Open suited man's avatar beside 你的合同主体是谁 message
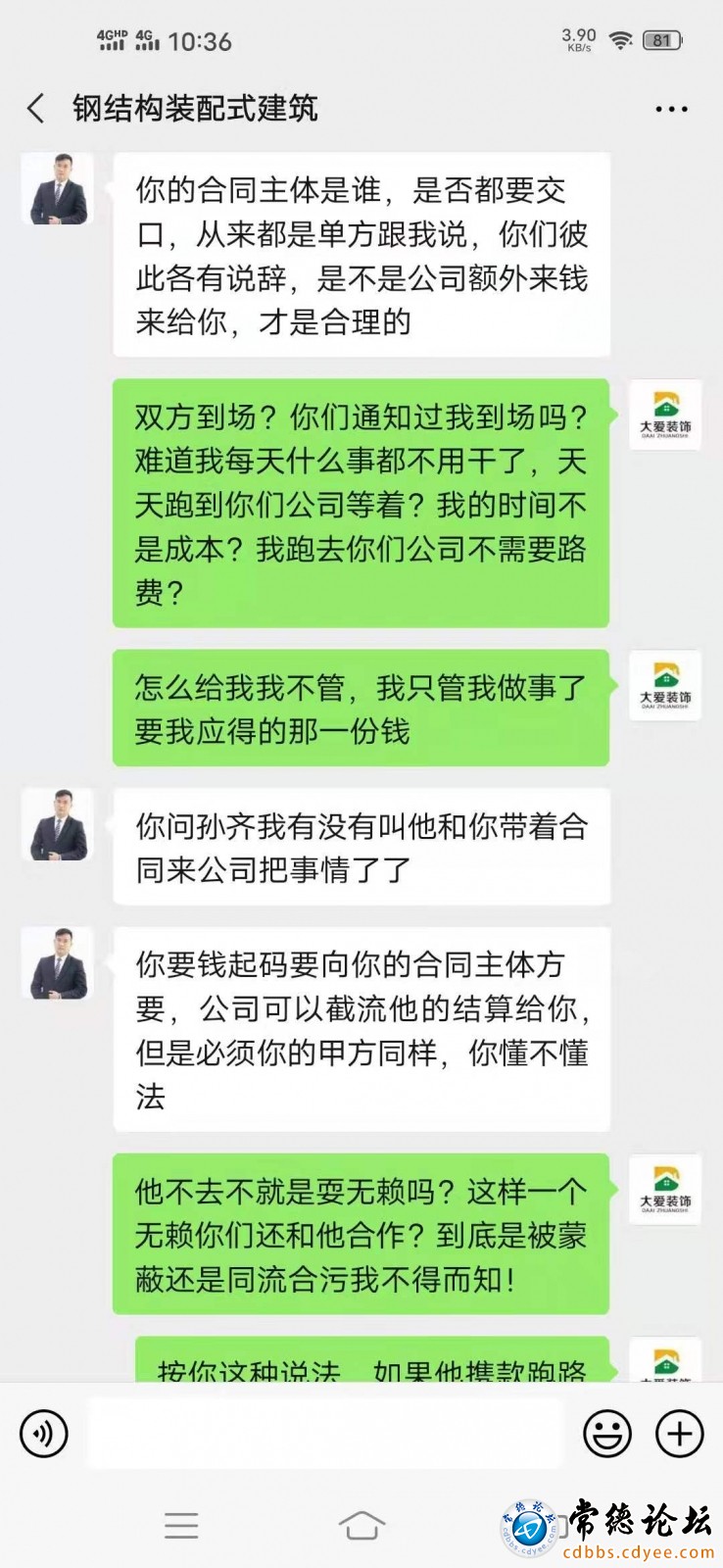The image size is (723, 1568). [58, 188]
